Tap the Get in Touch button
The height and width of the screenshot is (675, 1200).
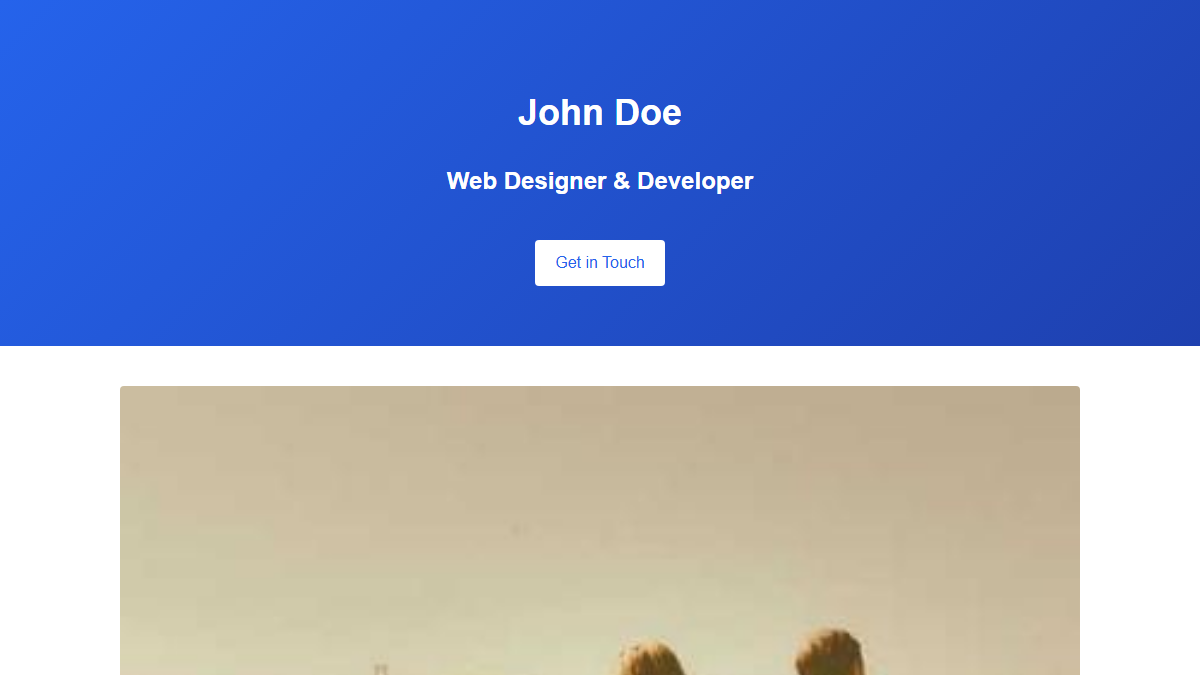599,263
